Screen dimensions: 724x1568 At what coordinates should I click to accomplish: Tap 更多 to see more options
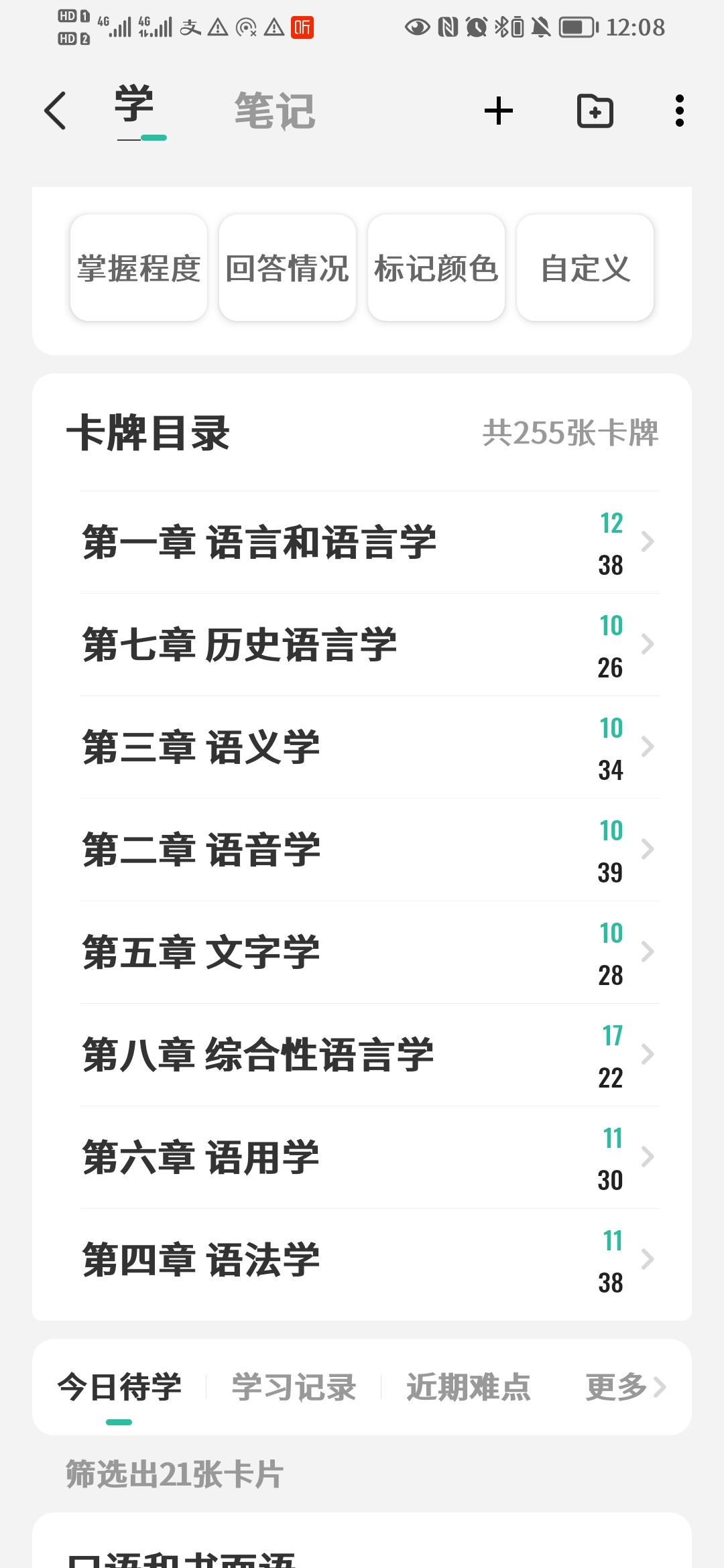(625, 1387)
